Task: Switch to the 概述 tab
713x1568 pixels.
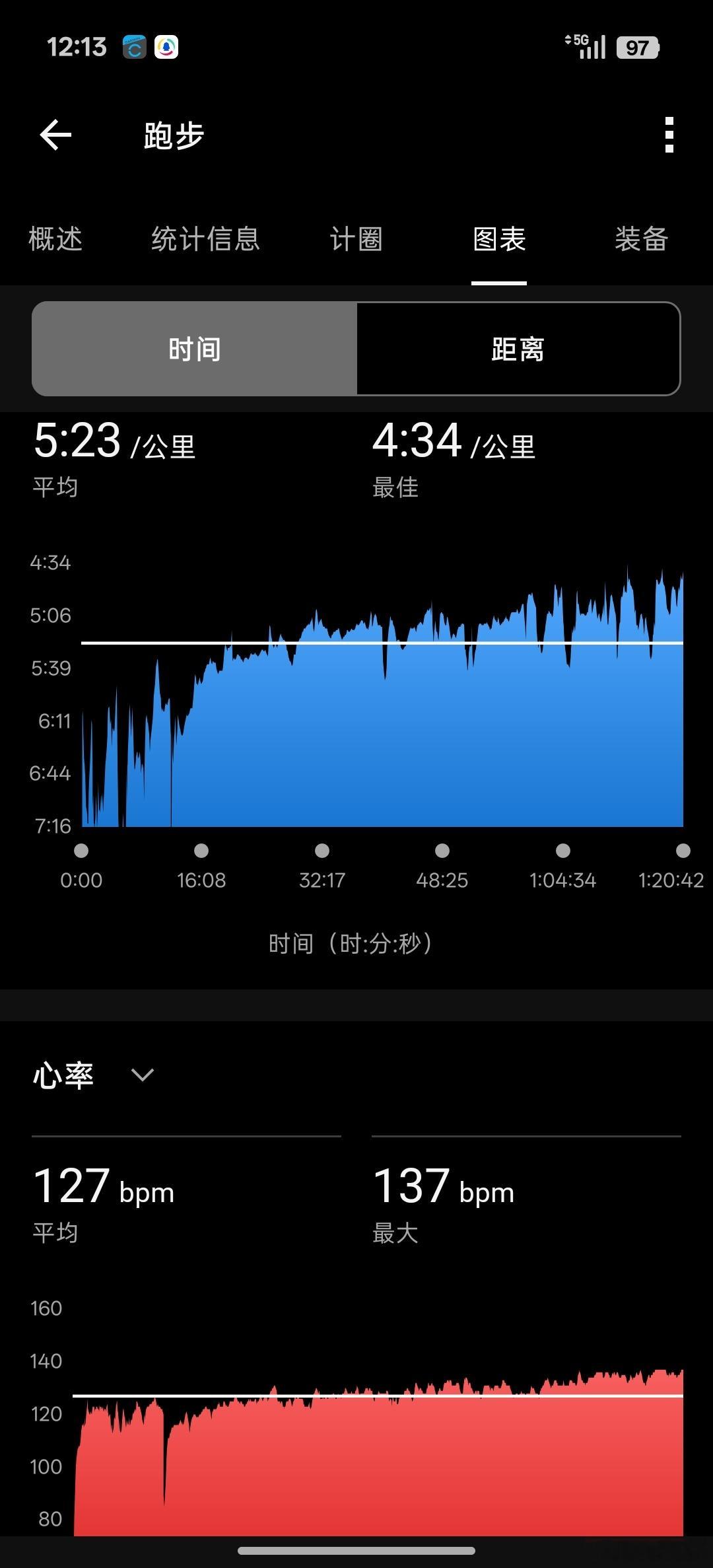Action: coord(55,239)
